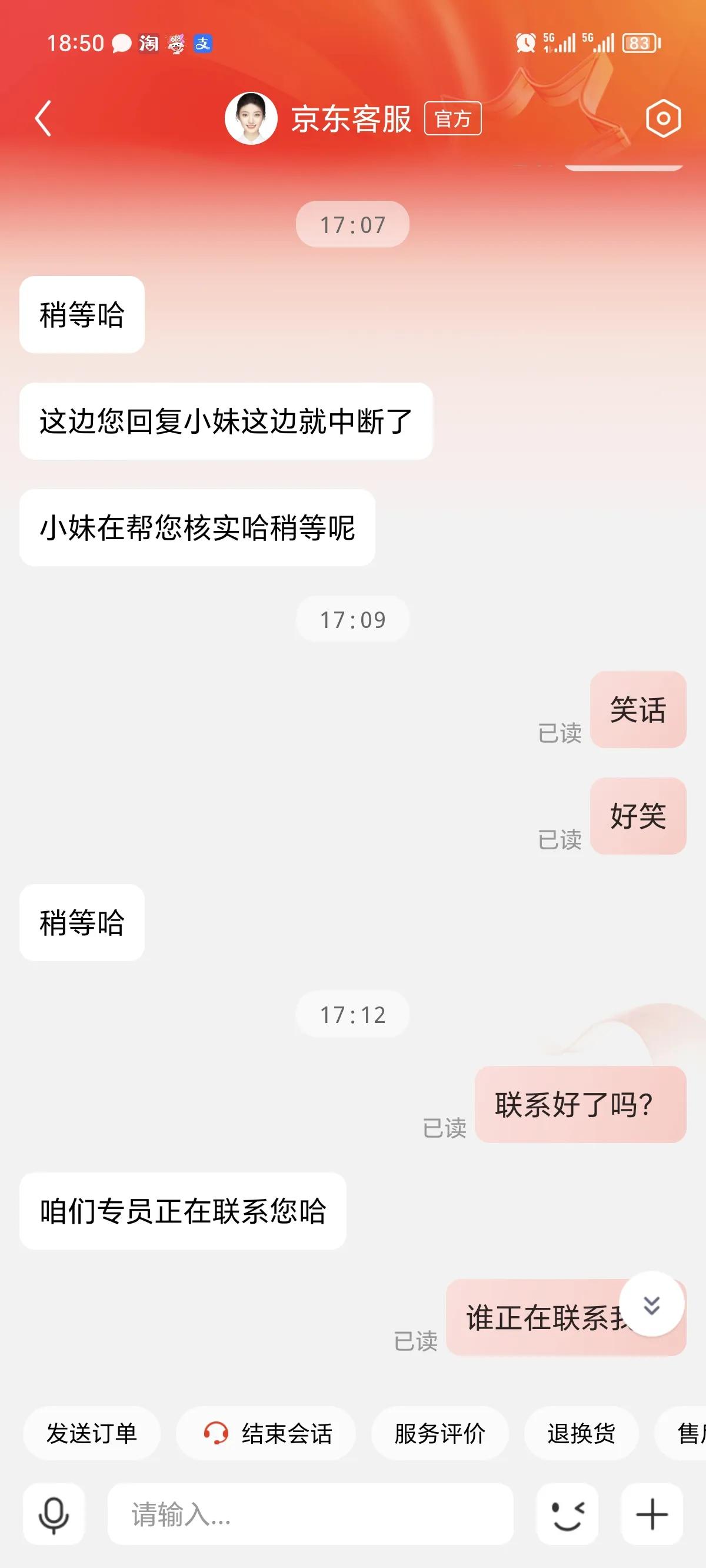
Task: Open the emoji picker
Action: [567, 1514]
